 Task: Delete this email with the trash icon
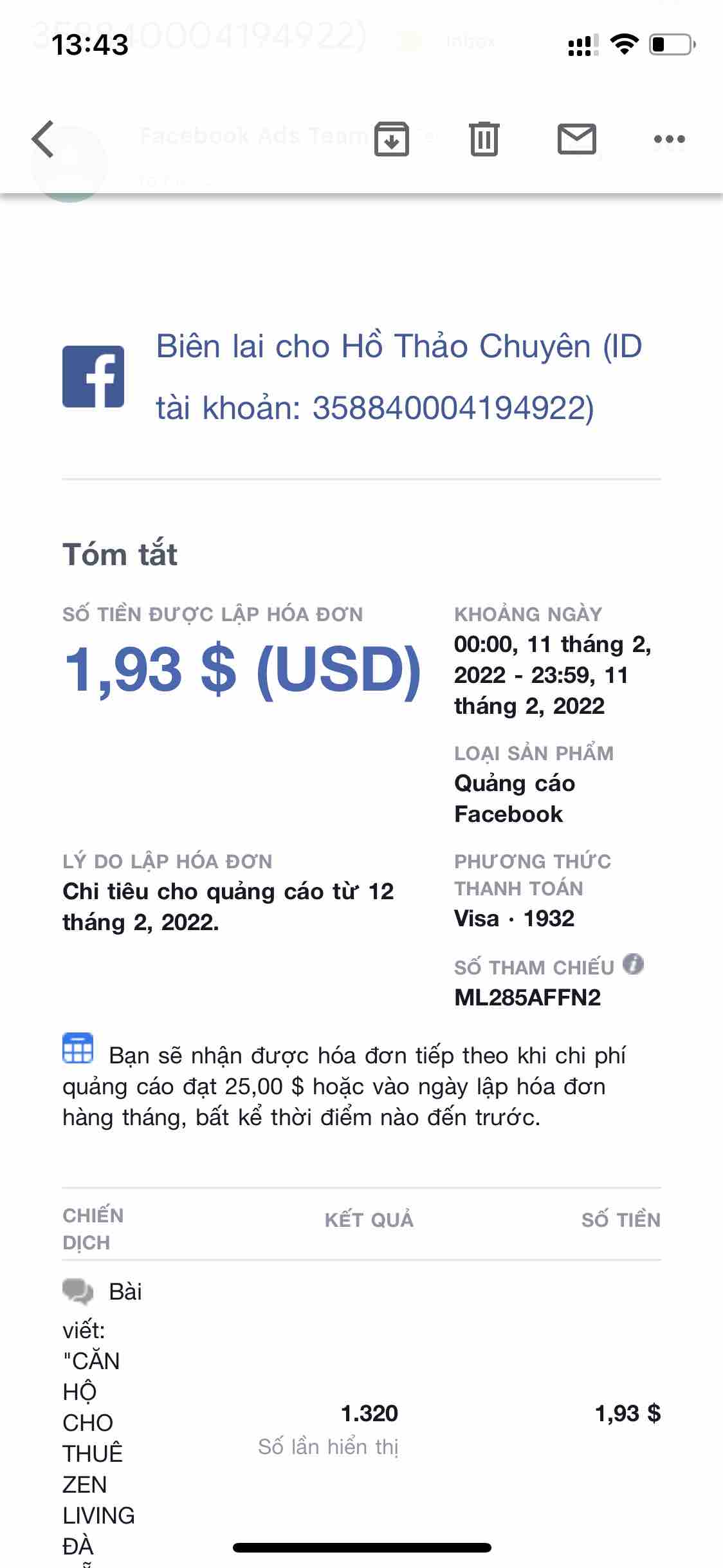click(x=484, y=139)
